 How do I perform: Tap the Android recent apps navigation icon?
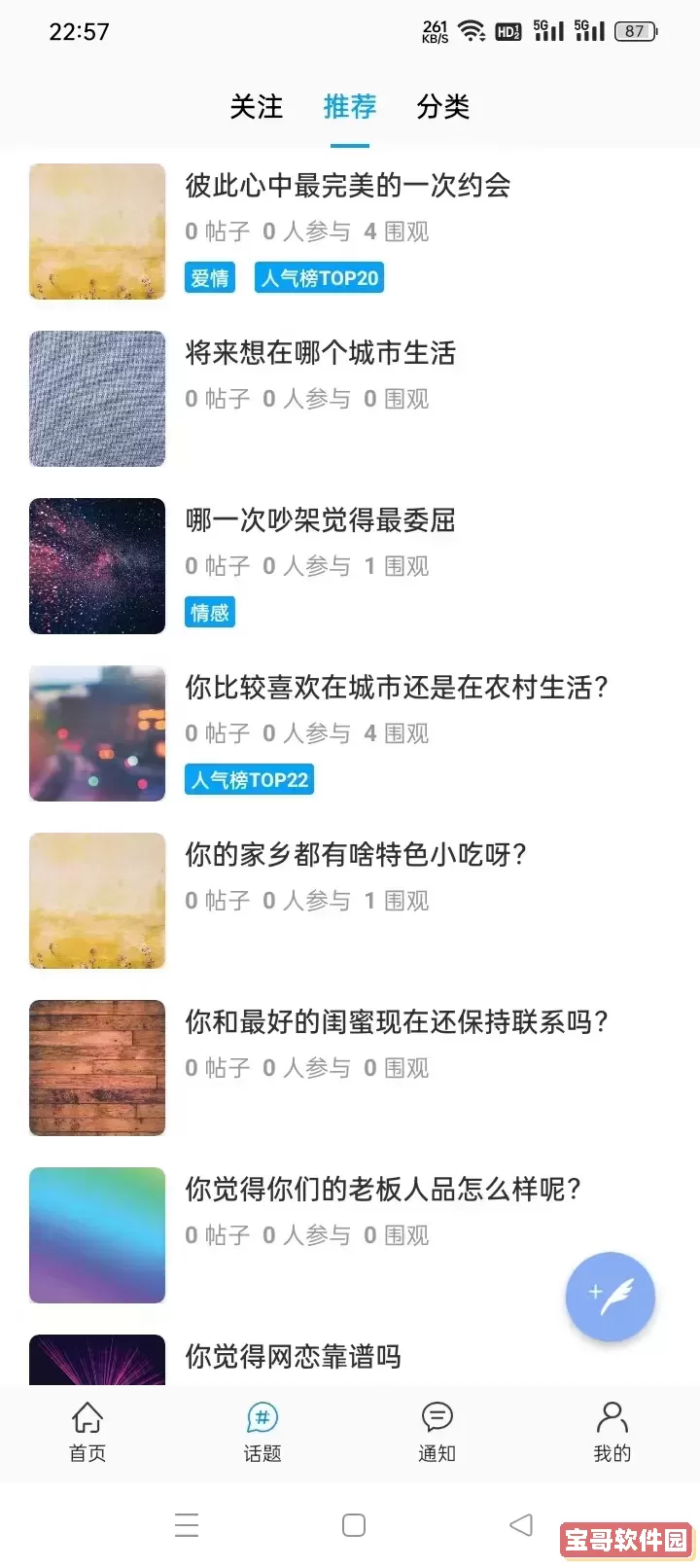tap(187, 1525)
